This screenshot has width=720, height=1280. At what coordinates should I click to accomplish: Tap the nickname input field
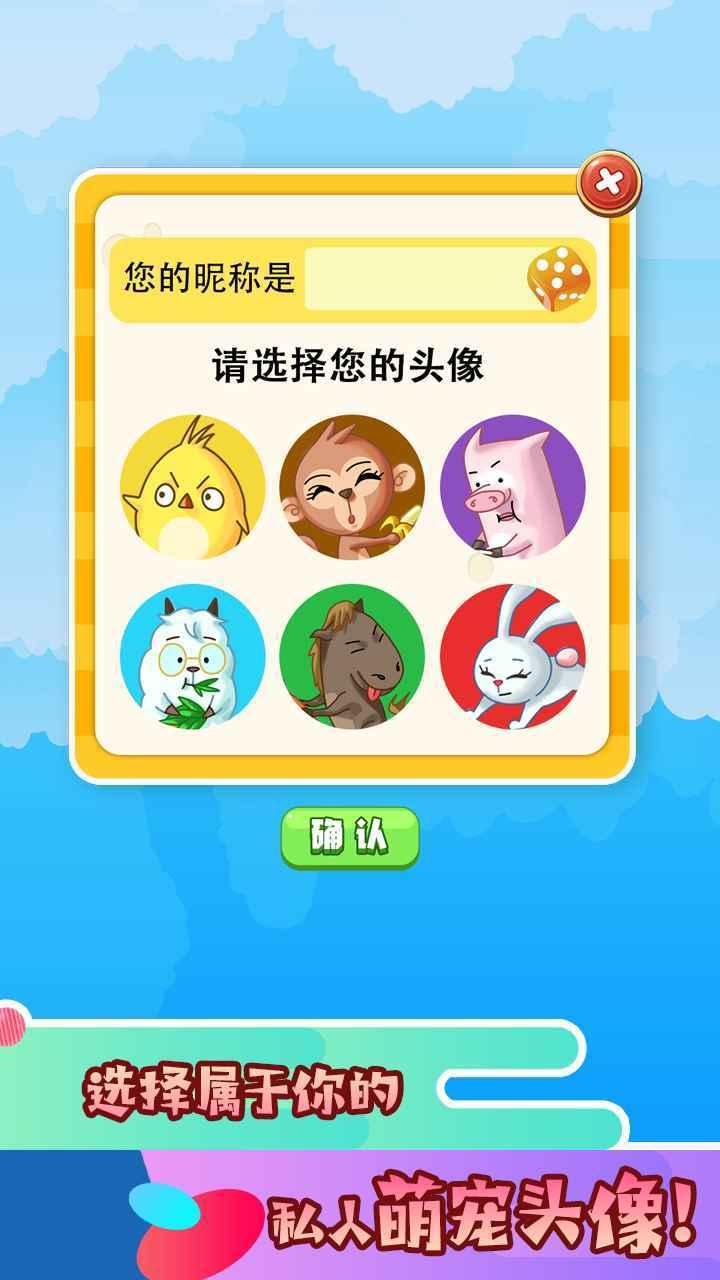(412, 279)
